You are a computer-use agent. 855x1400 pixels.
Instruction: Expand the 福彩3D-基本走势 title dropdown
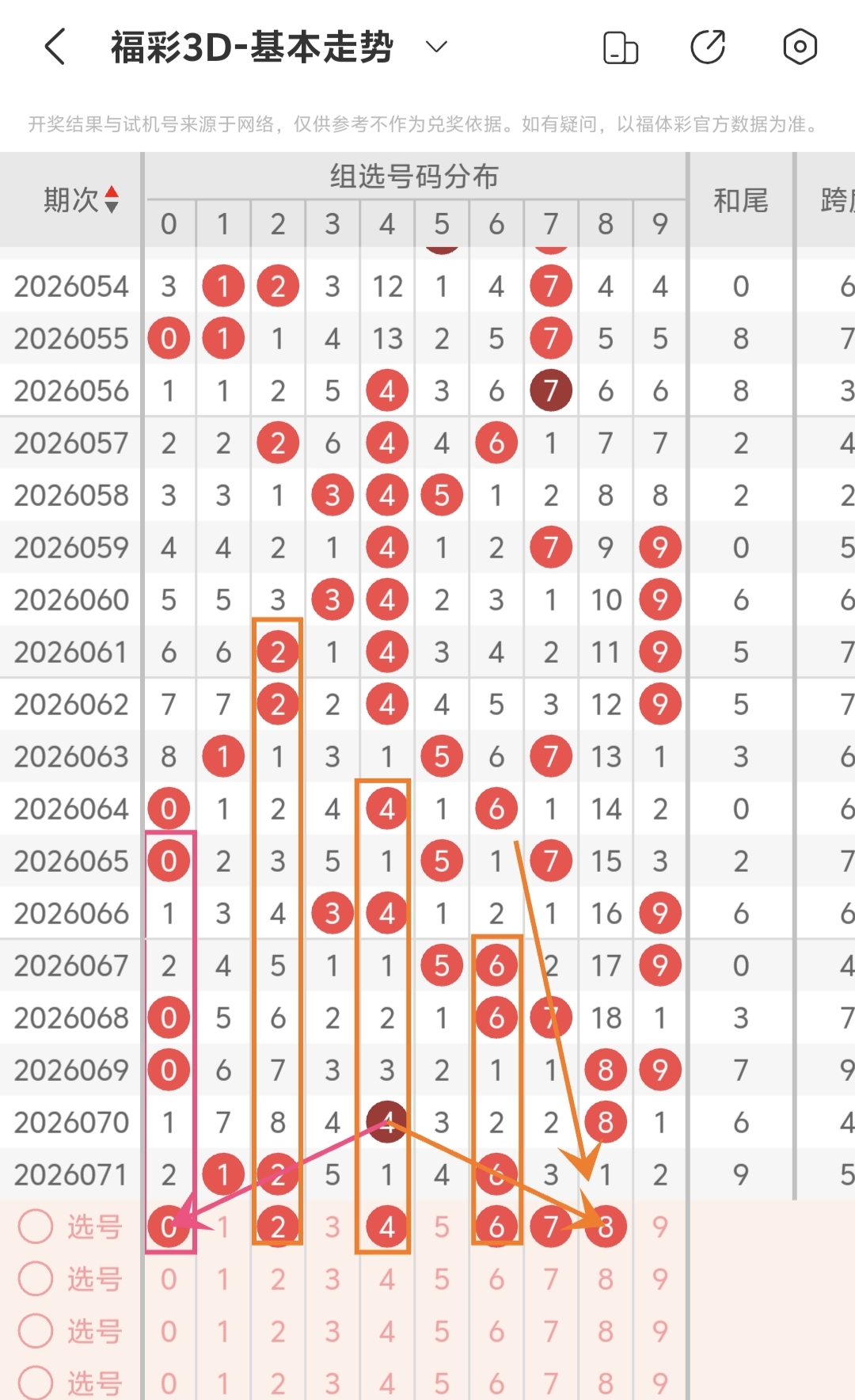[436, 47]
